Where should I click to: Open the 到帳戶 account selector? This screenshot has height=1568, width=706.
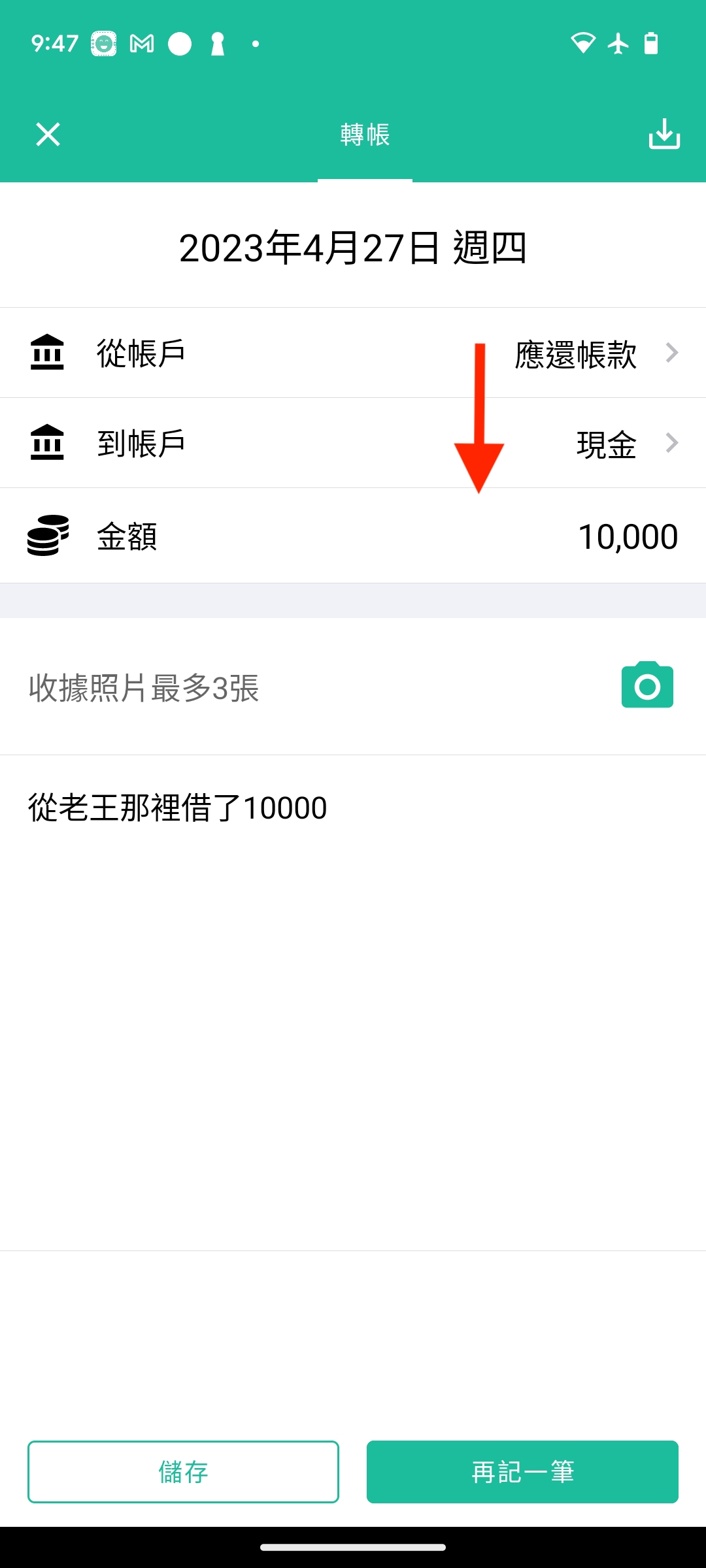coord(353,443)
